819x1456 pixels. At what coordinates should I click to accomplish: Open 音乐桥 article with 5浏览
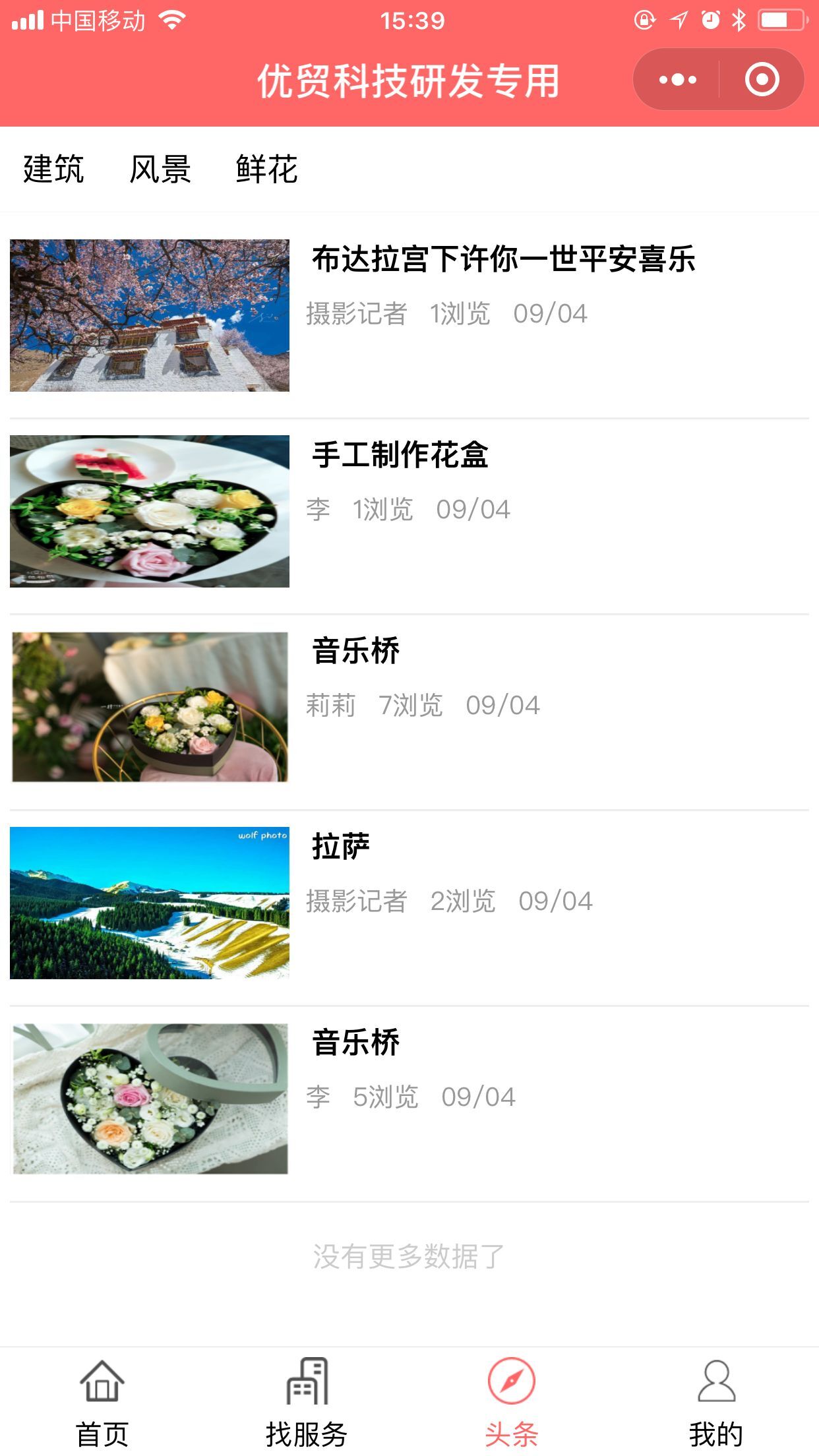(356, 1042)
